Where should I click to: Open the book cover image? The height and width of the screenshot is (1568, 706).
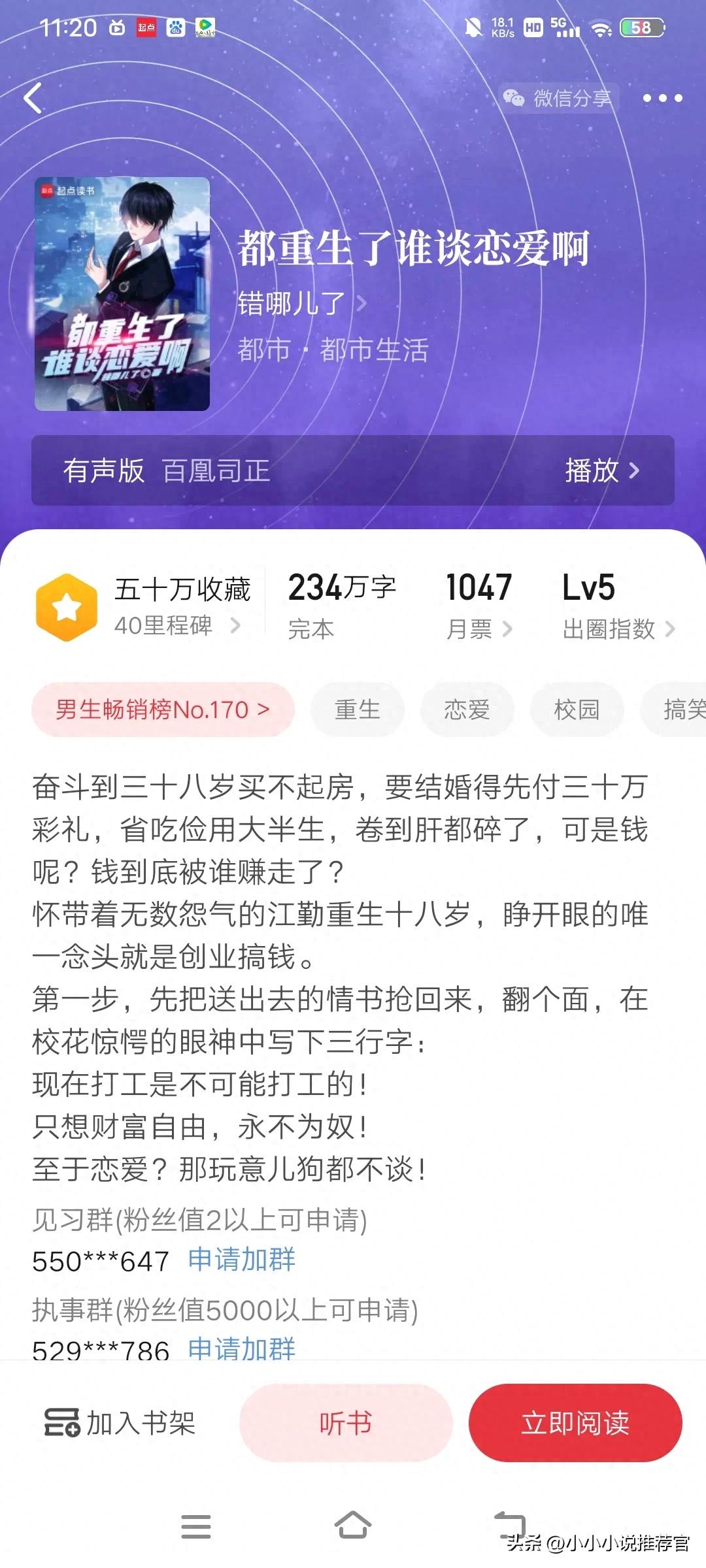coord(122,294)
